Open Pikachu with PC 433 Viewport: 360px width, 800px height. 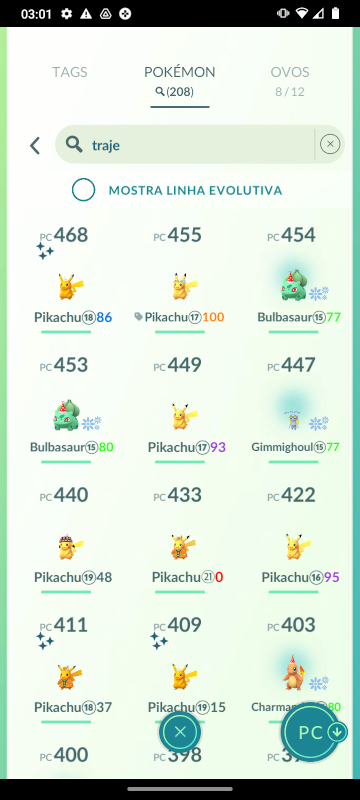[179, 540]
